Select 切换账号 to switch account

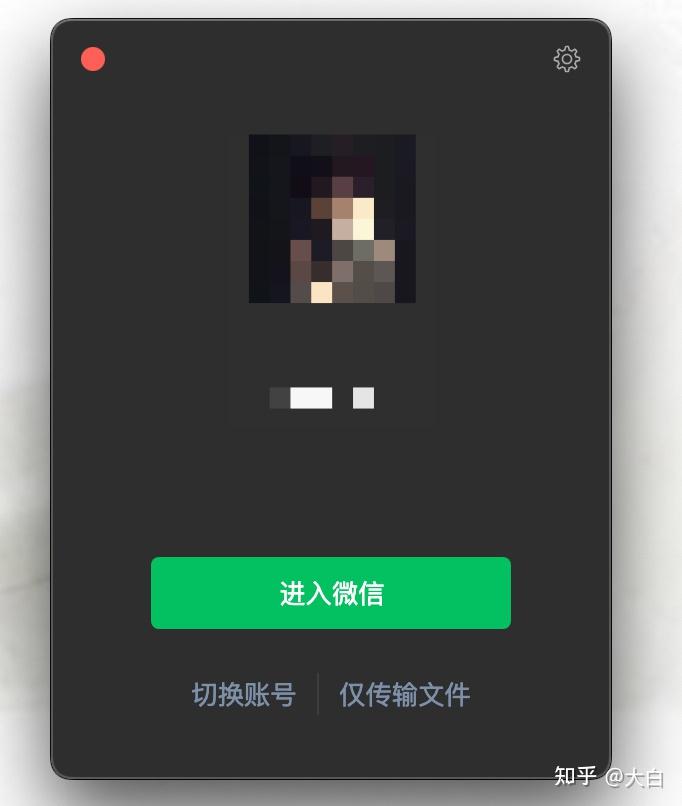pyautogui.click(x=243, y=694)
